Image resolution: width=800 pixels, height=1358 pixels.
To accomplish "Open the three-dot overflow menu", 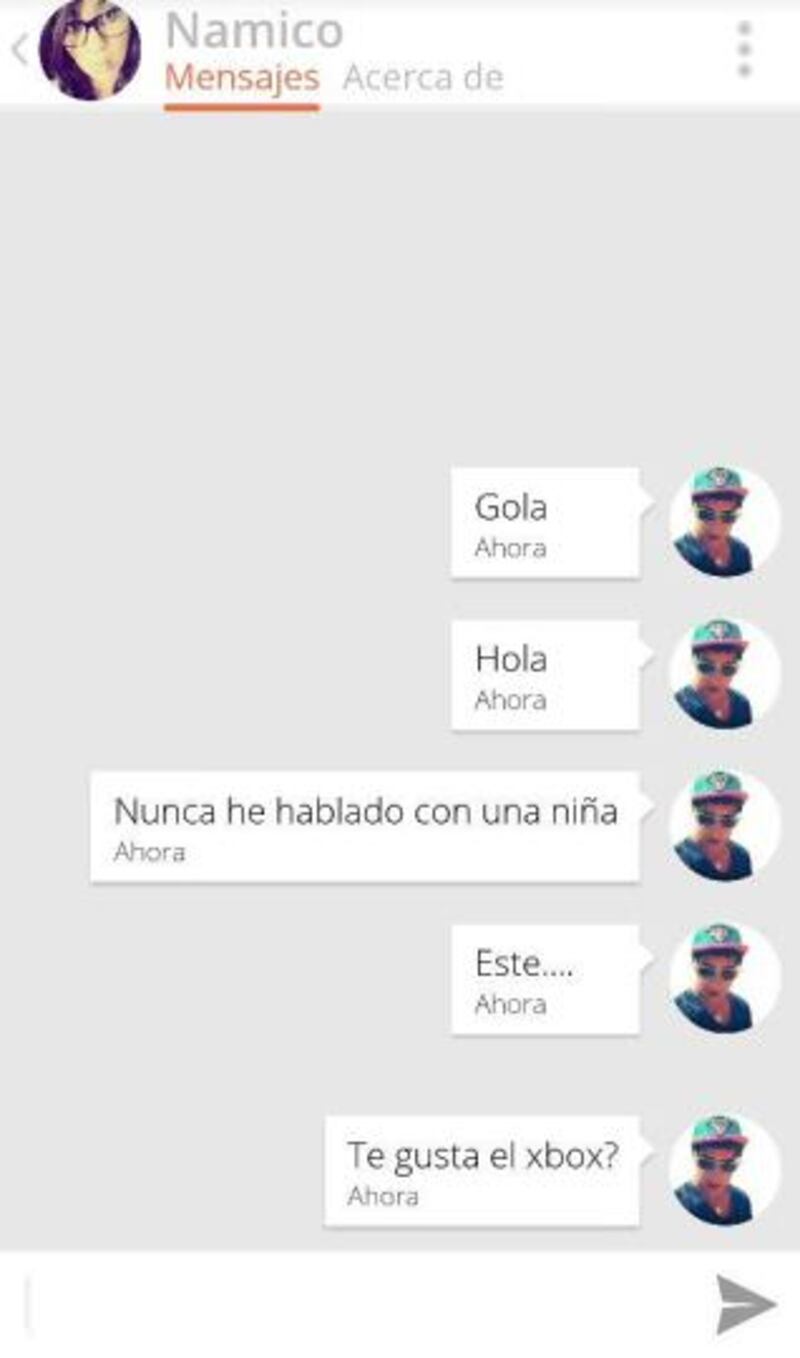I will tap(744, 50).
